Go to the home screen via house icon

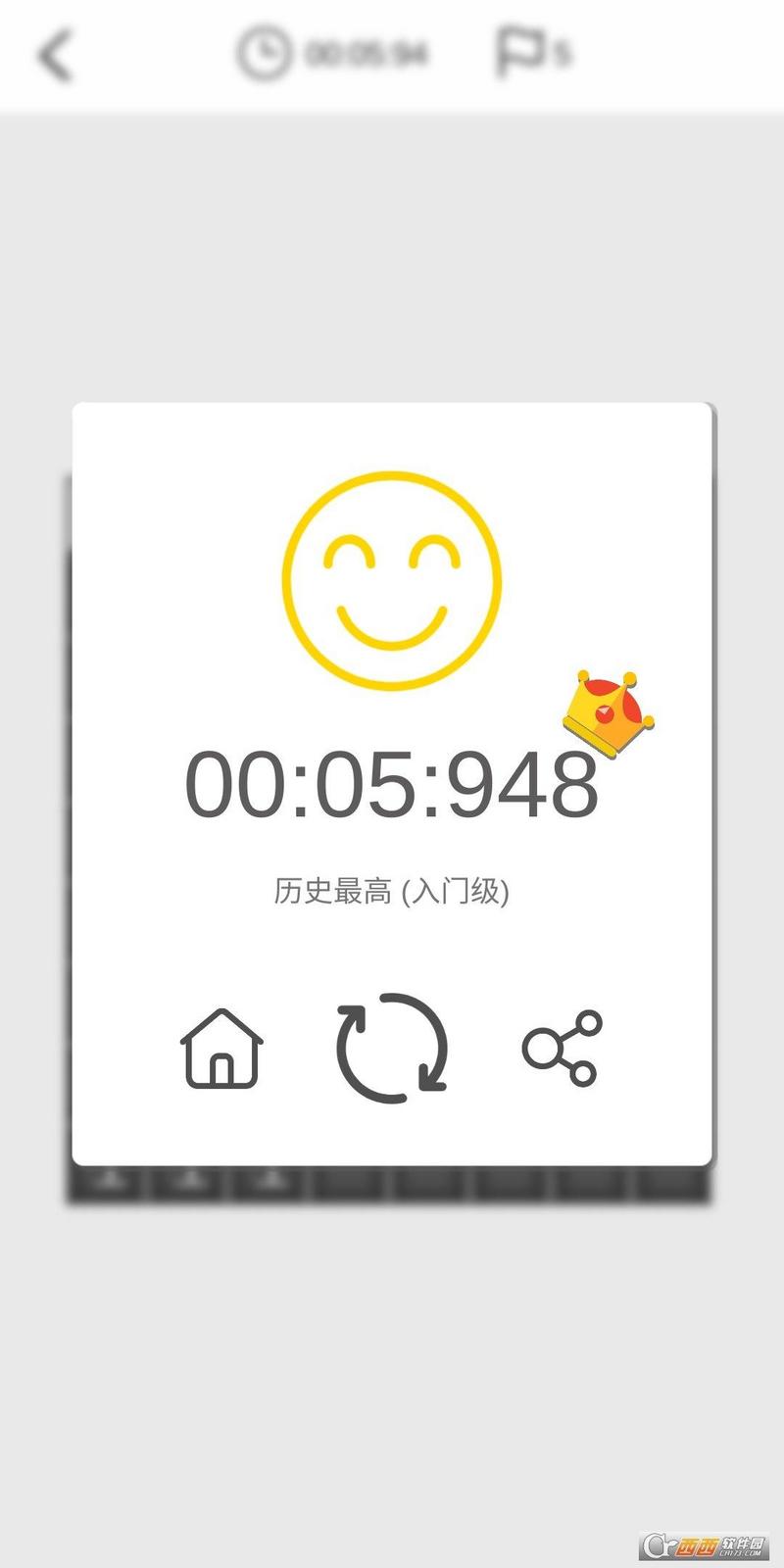(222, 1049)
